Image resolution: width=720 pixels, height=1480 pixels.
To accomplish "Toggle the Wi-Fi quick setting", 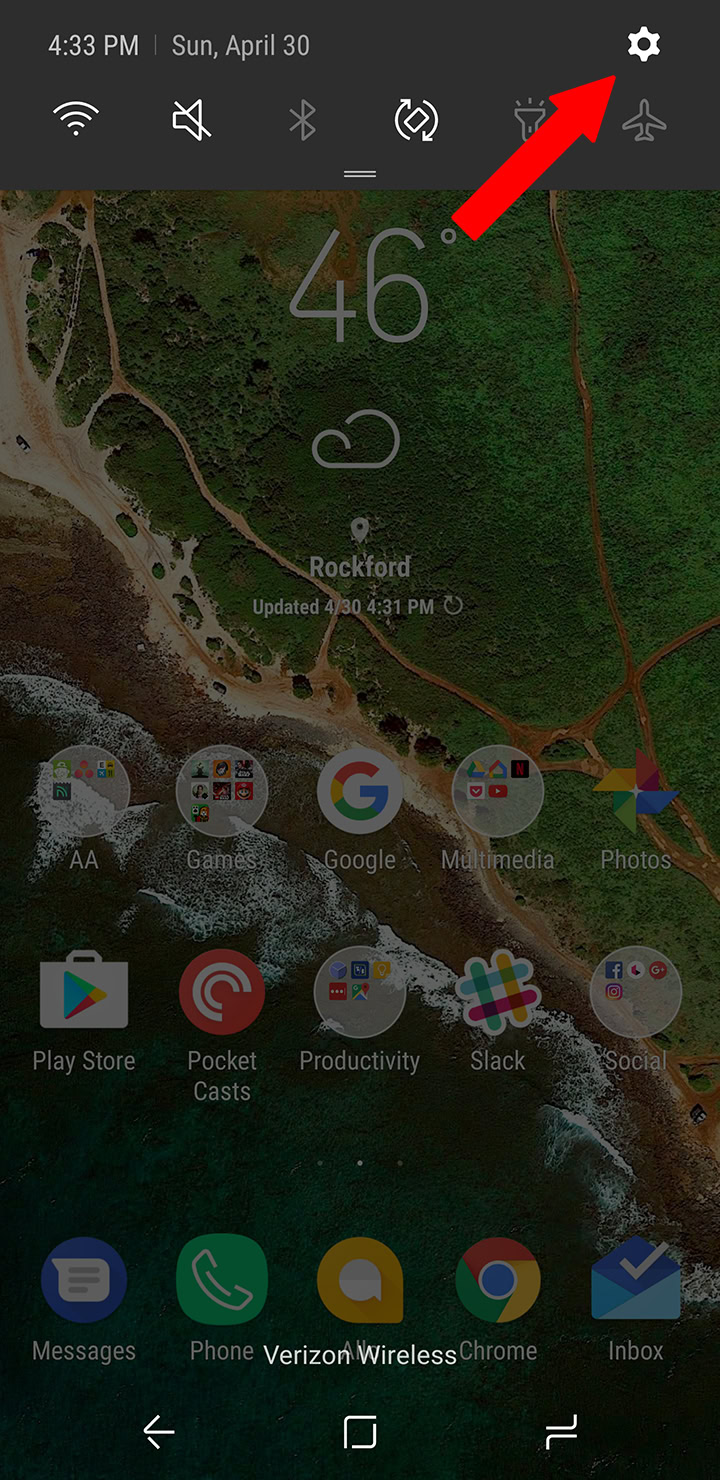I will coord(76,121).
